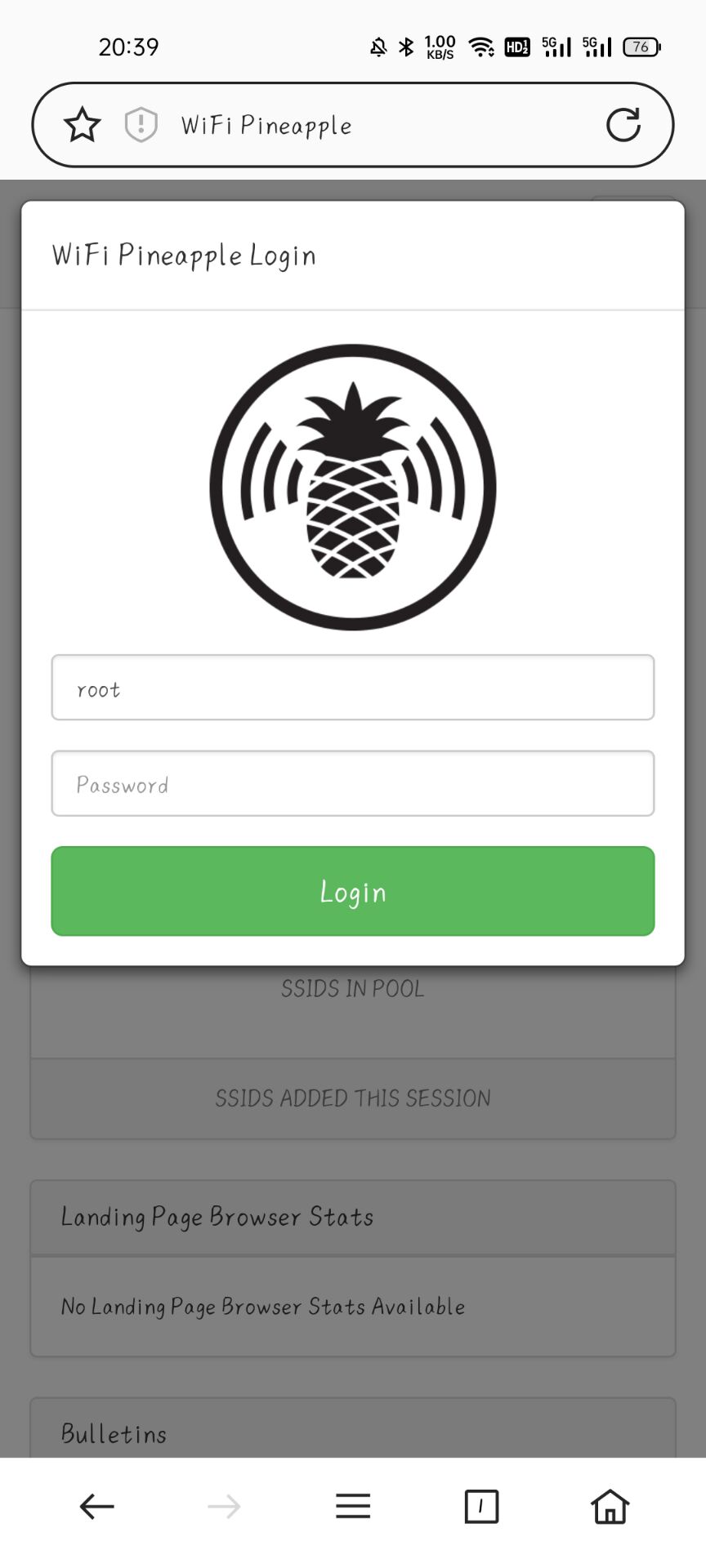The image size is (706, 1568).
Task: Click the SSIDS IN POOL section
Action: (353, 988)
